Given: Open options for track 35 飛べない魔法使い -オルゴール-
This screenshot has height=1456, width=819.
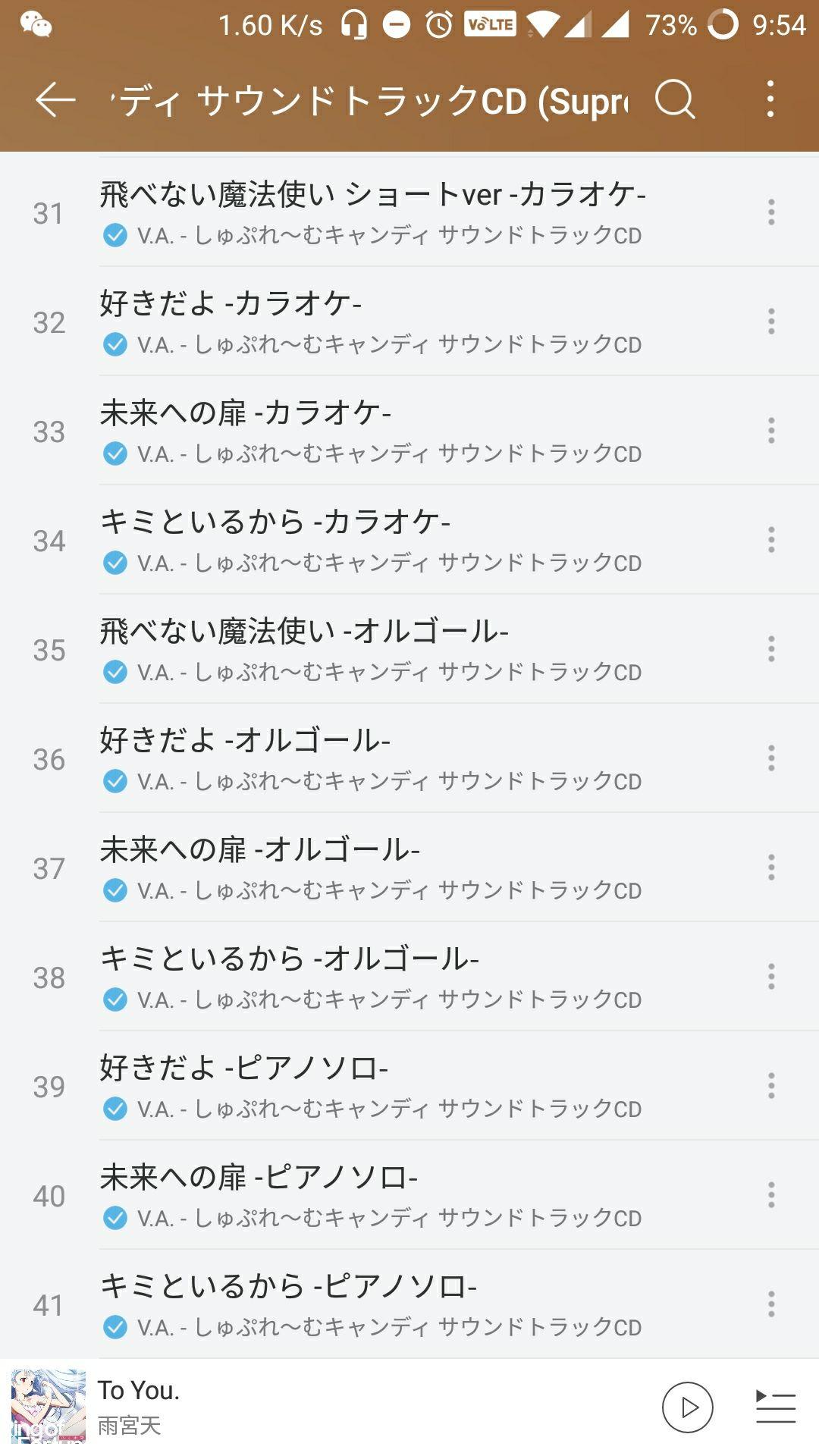Looking at the screenshot, I should point(771,649).
